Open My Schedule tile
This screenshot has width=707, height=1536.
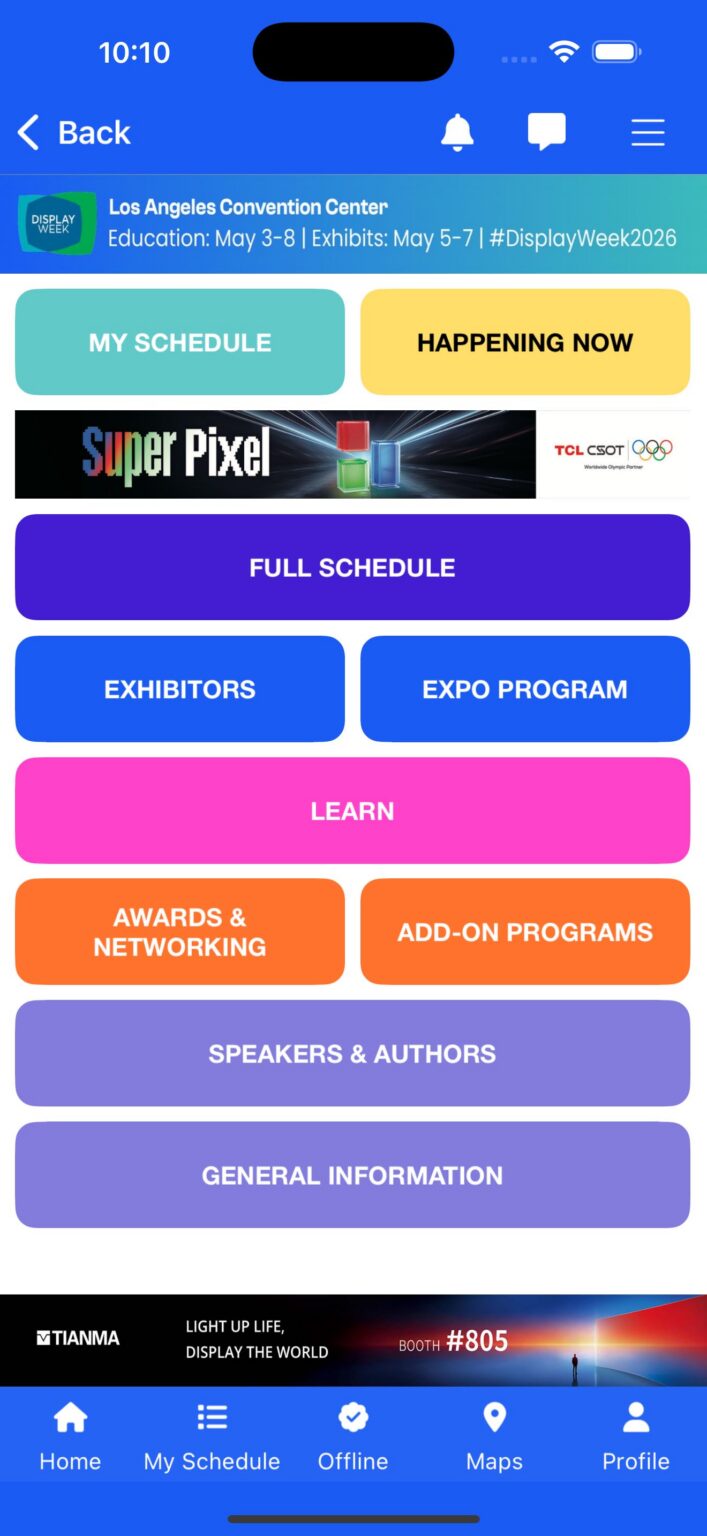point(180,342)
